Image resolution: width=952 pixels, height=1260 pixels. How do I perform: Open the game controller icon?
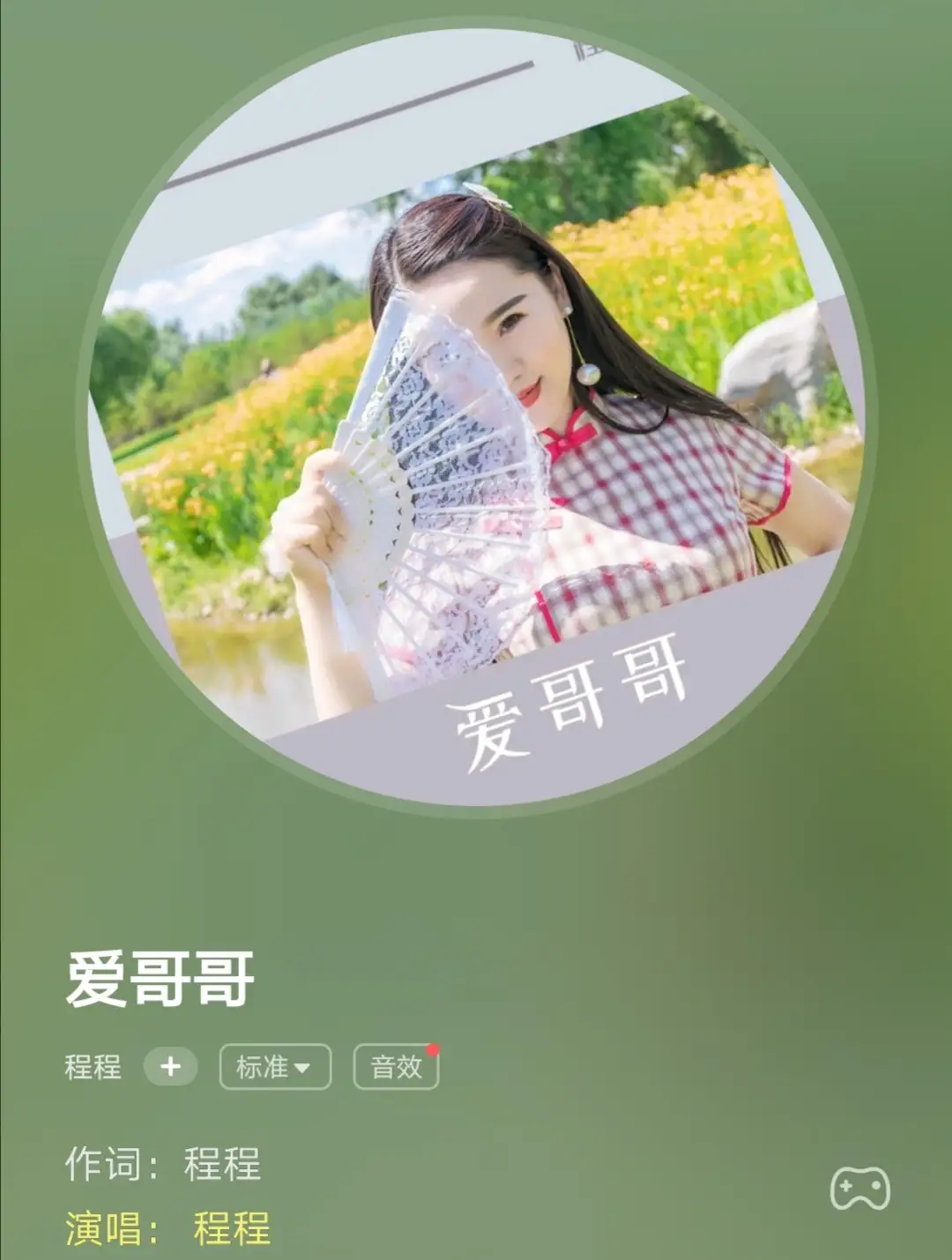click(859, 1189)
